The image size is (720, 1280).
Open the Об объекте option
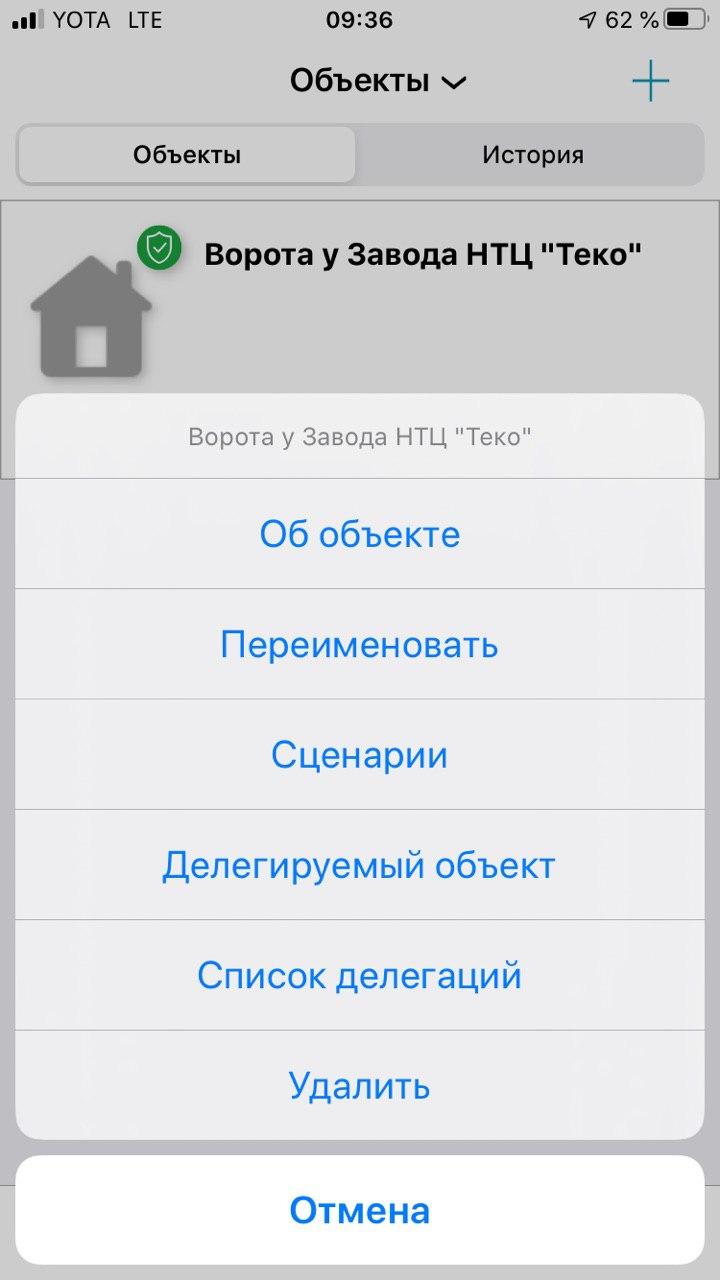pyautogui.click(x=360, y=534)
